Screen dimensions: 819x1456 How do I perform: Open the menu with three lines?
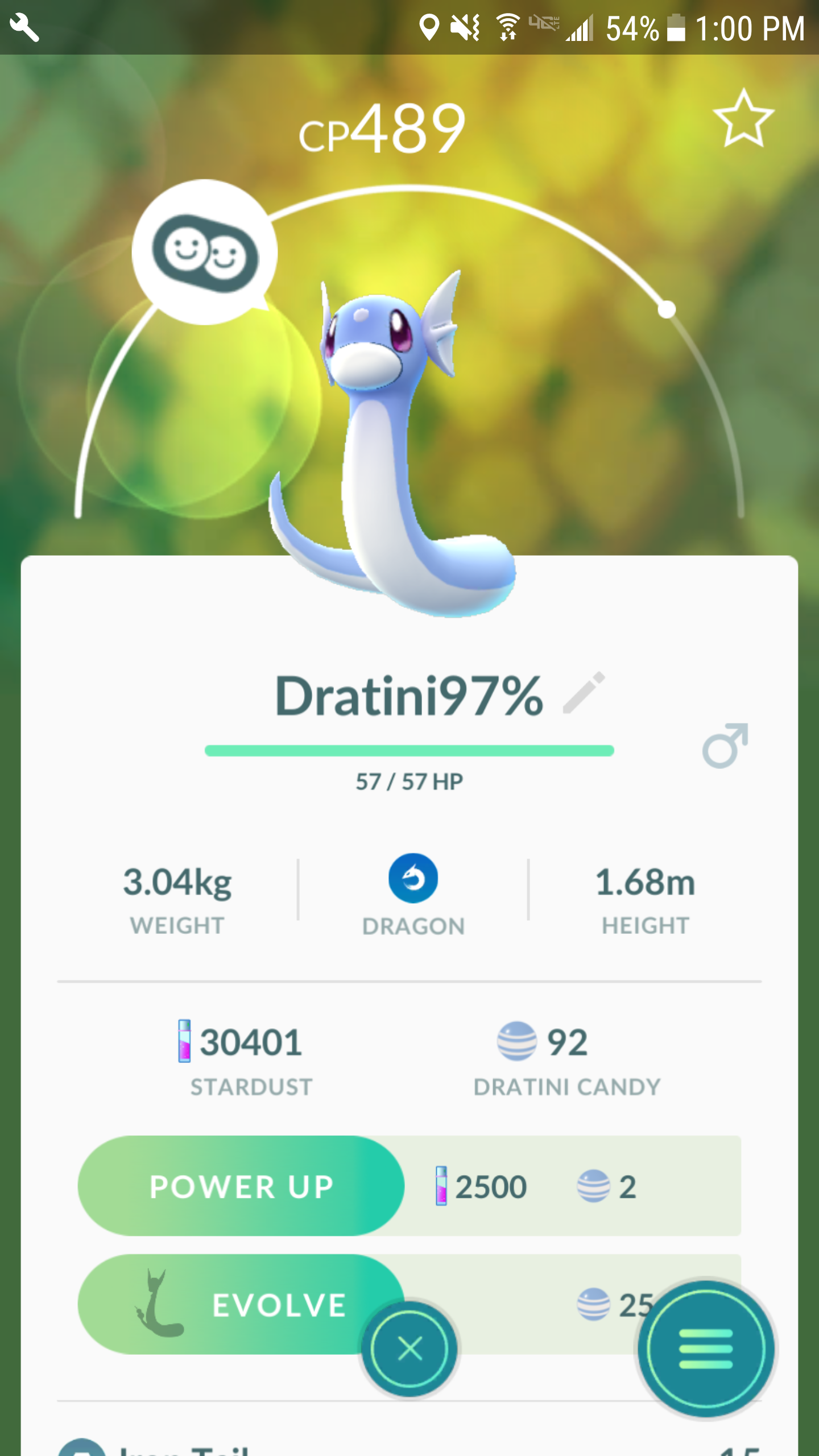[x=706, y=1349]
